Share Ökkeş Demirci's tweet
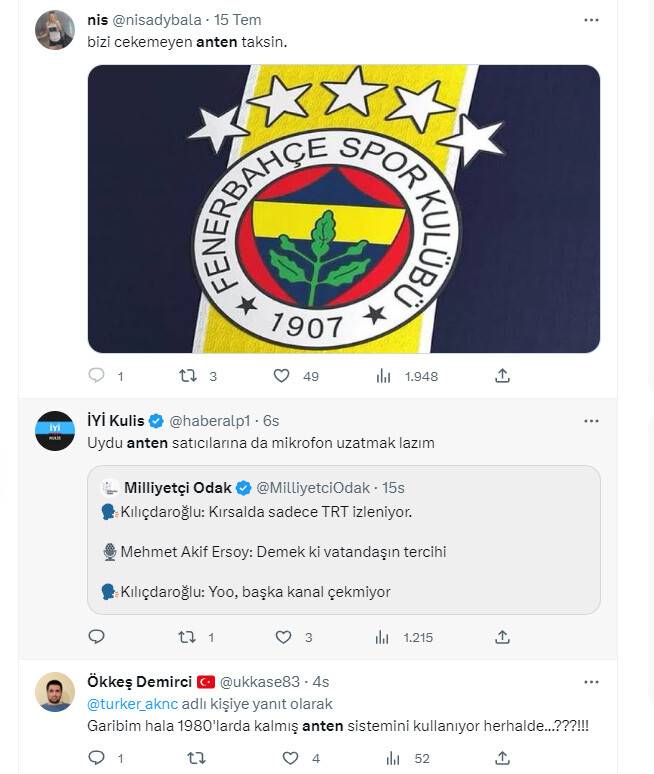The height and width of the screenshot is (774, 654). 503,759
